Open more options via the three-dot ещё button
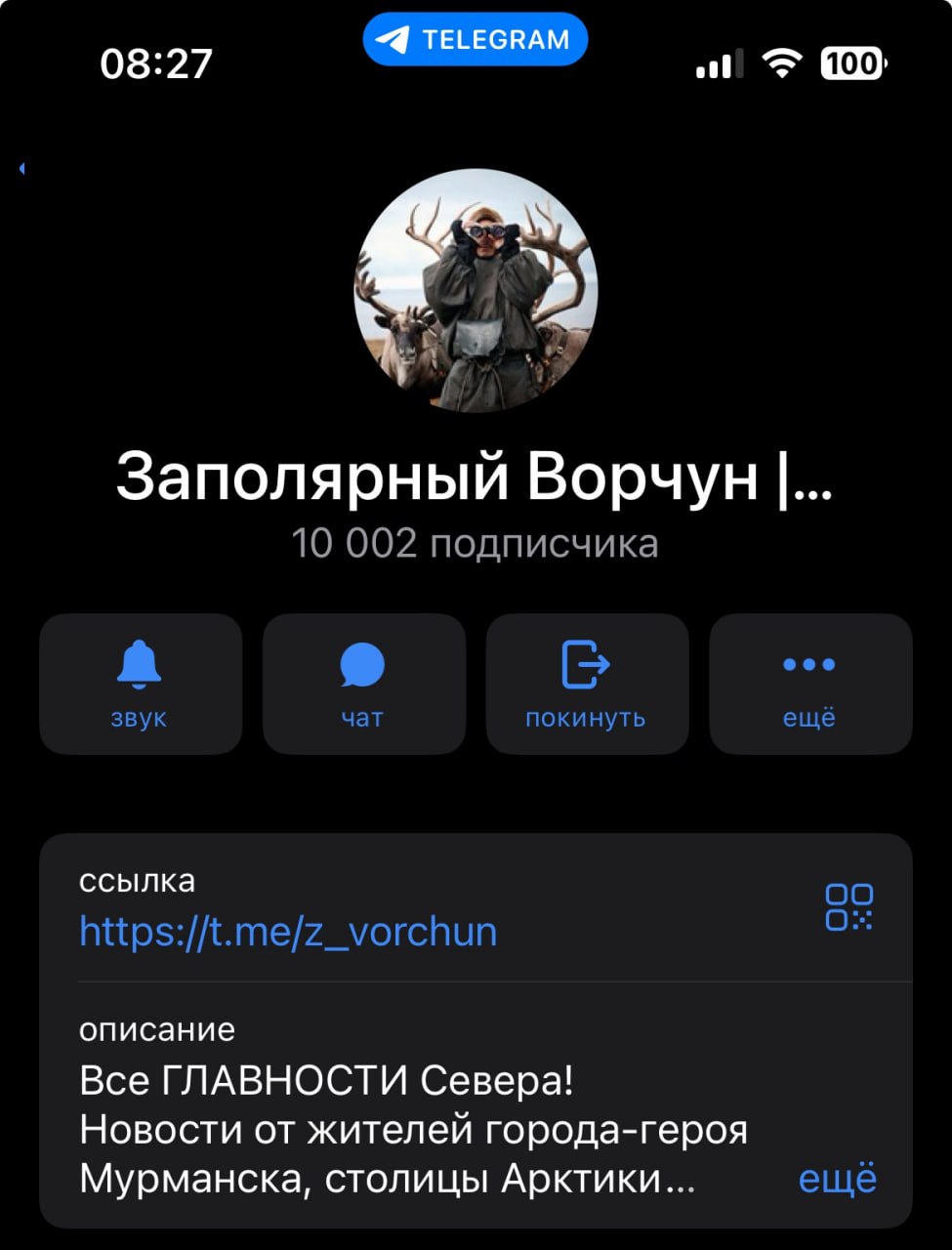The width and height of the screenshot is (952, 1250). tap(810, 684)
